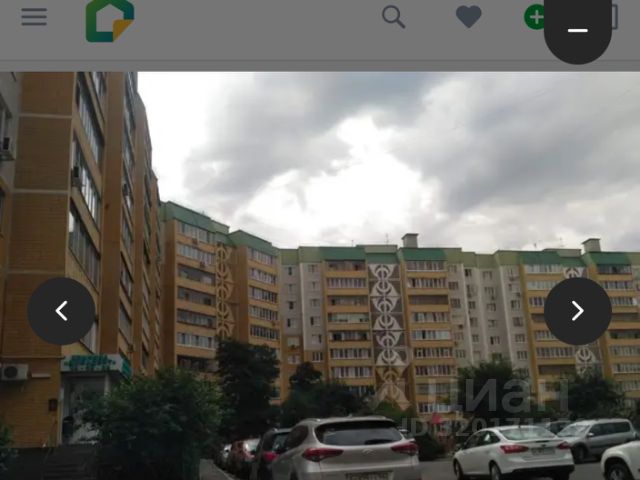Tap the dark minus button
The width and height of the screenshot is (640, 480).
(x=577, y=30)
